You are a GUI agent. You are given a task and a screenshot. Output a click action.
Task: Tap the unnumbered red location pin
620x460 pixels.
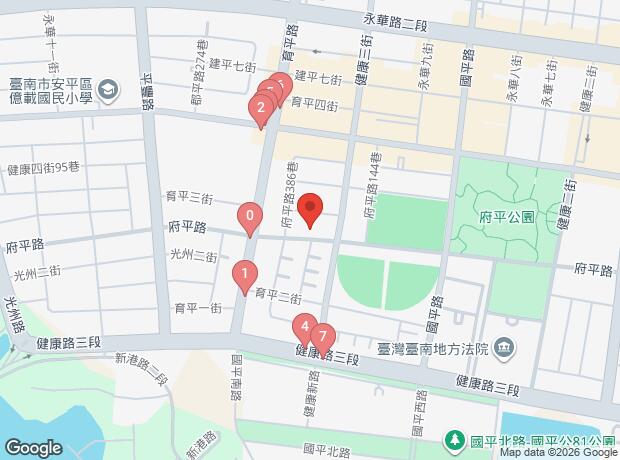pyautogui.click(x=310, y=208)
